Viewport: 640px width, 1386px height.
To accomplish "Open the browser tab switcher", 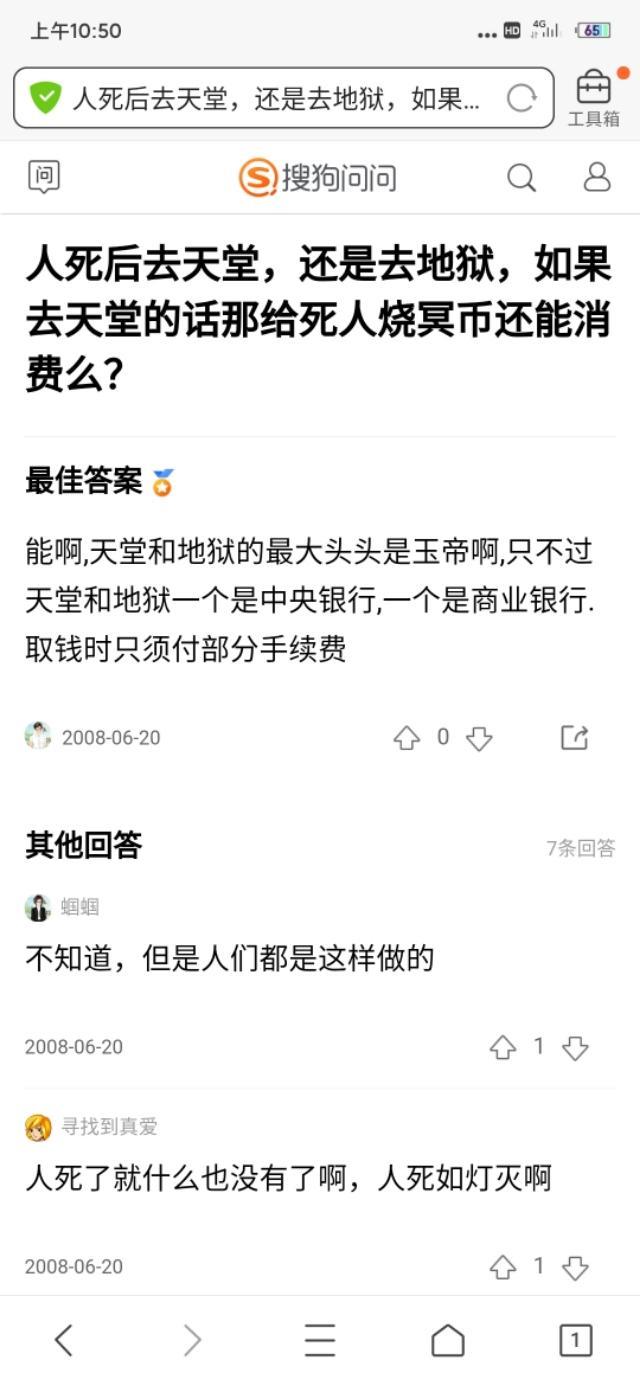I will pos(575,1340).
